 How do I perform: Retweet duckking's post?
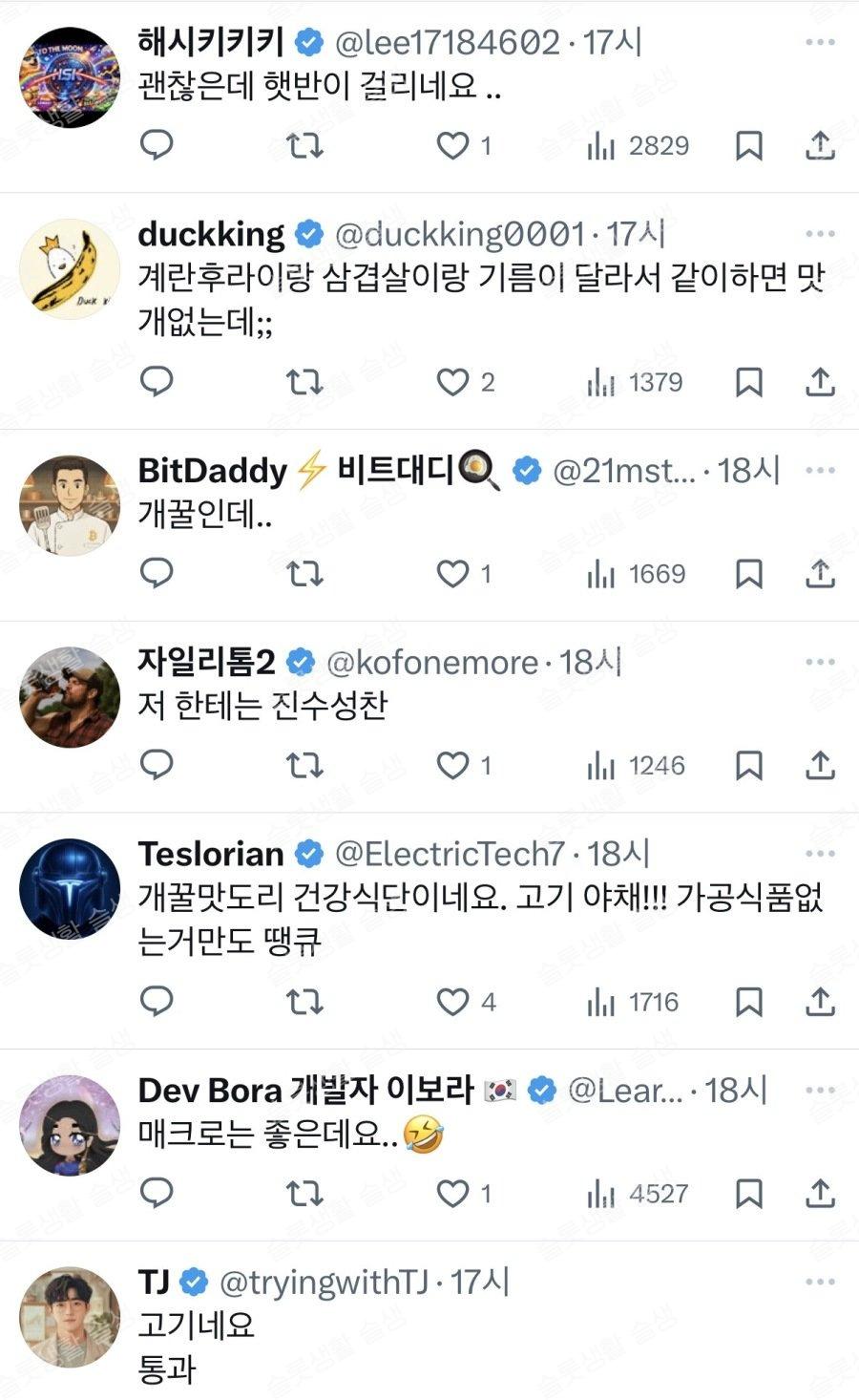pos(304,382)
